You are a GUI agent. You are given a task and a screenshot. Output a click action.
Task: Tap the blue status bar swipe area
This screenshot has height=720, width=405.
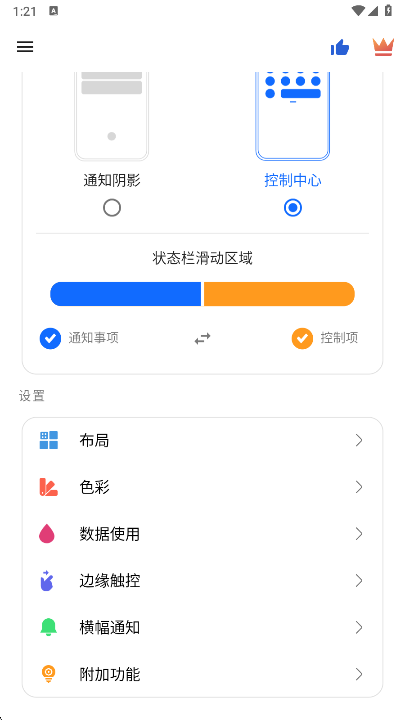(x=125, y=294)
